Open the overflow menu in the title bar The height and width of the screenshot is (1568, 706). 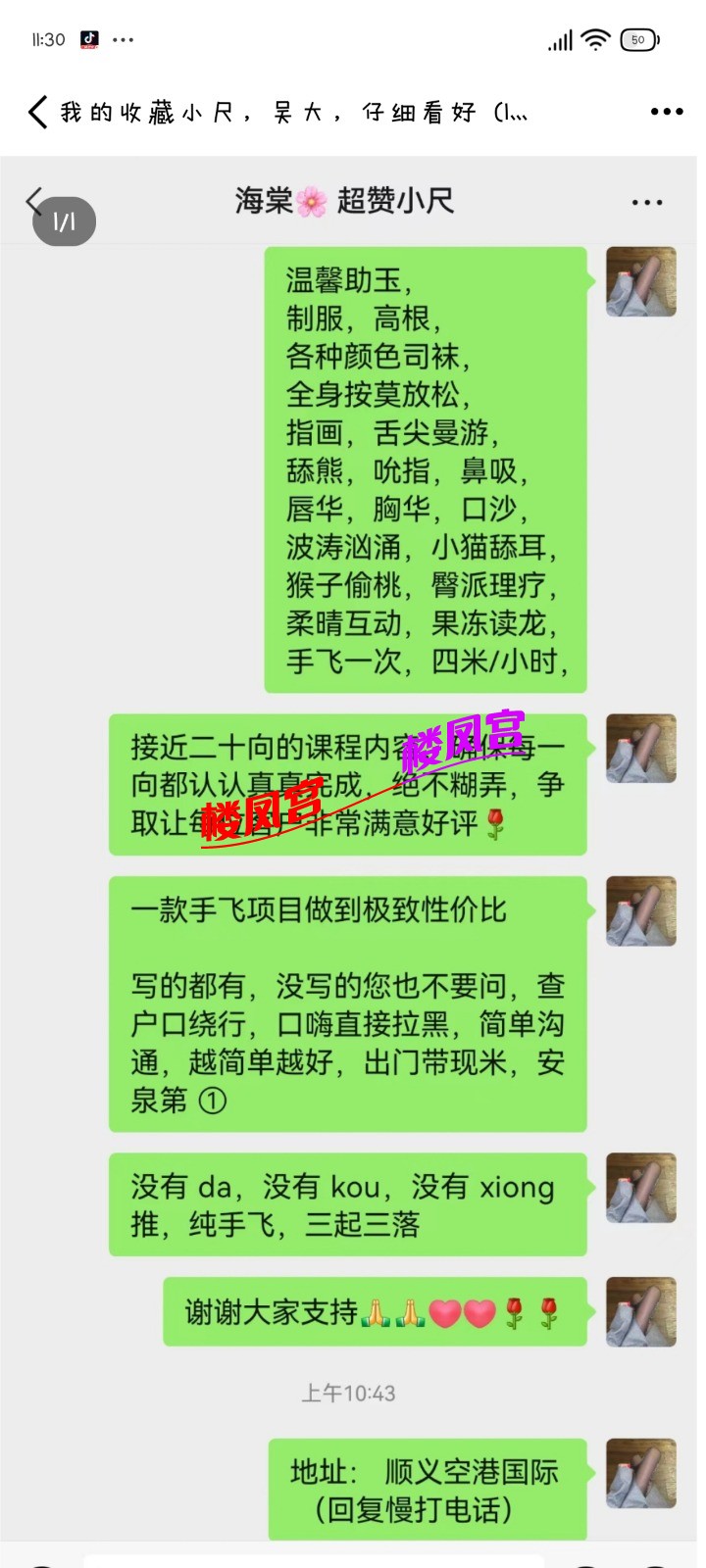coord(666,112)
